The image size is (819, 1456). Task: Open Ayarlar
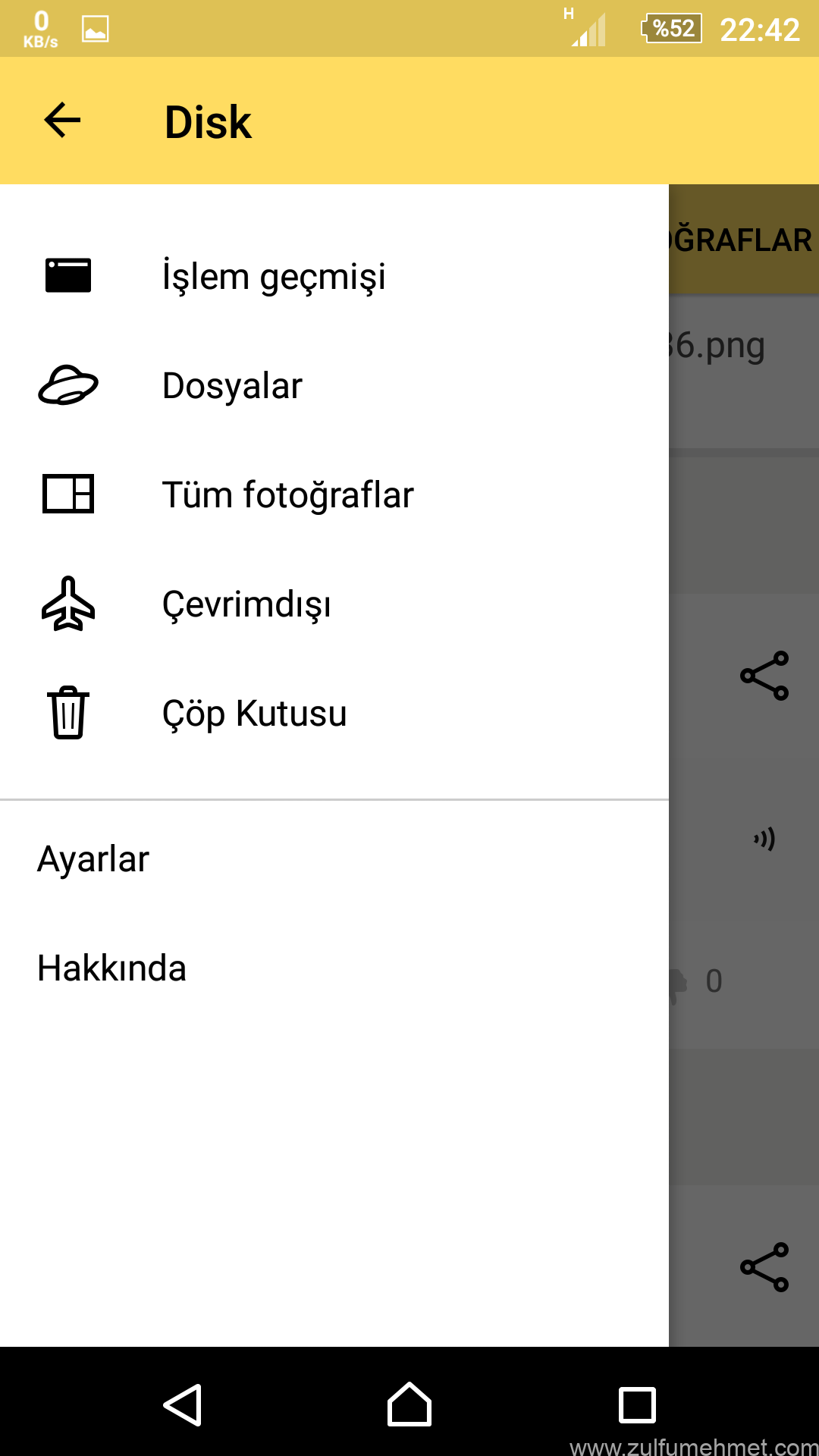(x=334, y=859)
